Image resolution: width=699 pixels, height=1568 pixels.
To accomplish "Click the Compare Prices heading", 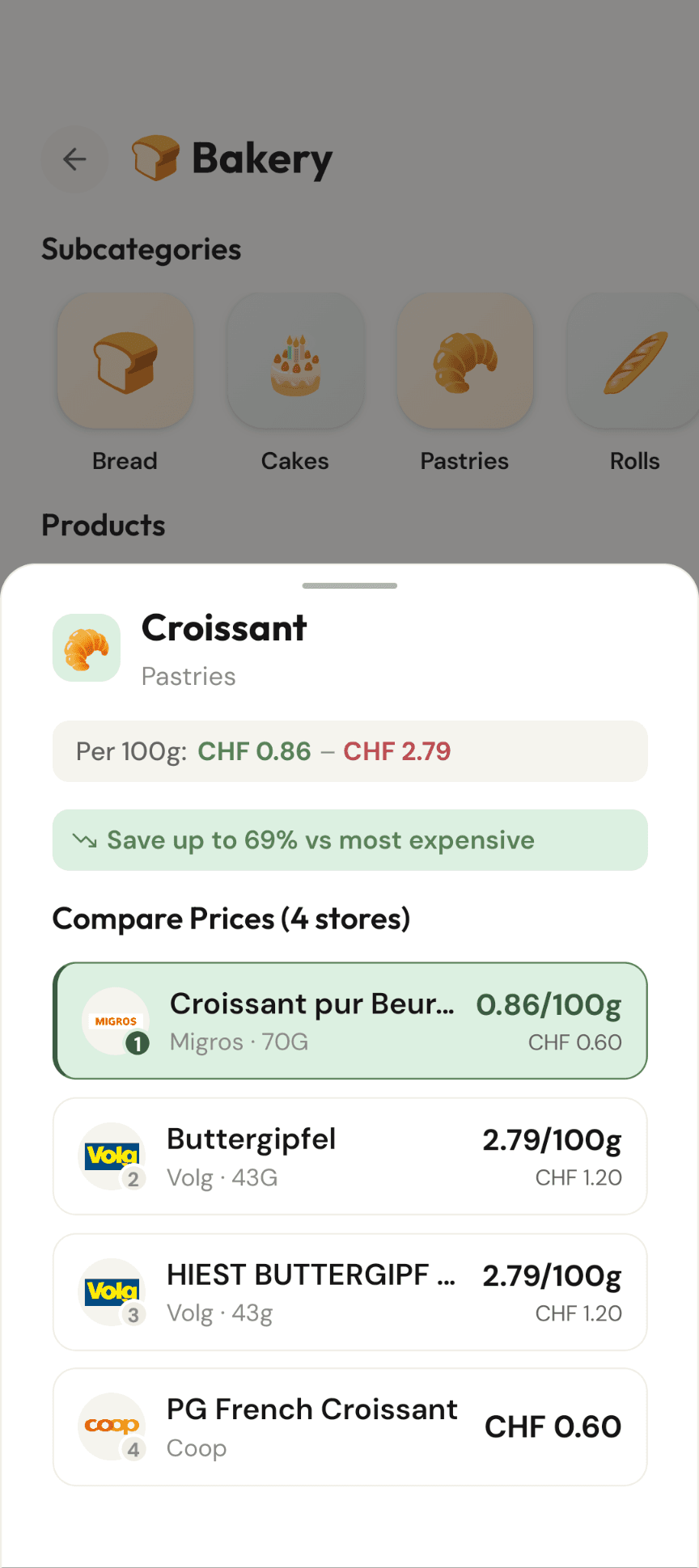I will (x=231, y=919).
